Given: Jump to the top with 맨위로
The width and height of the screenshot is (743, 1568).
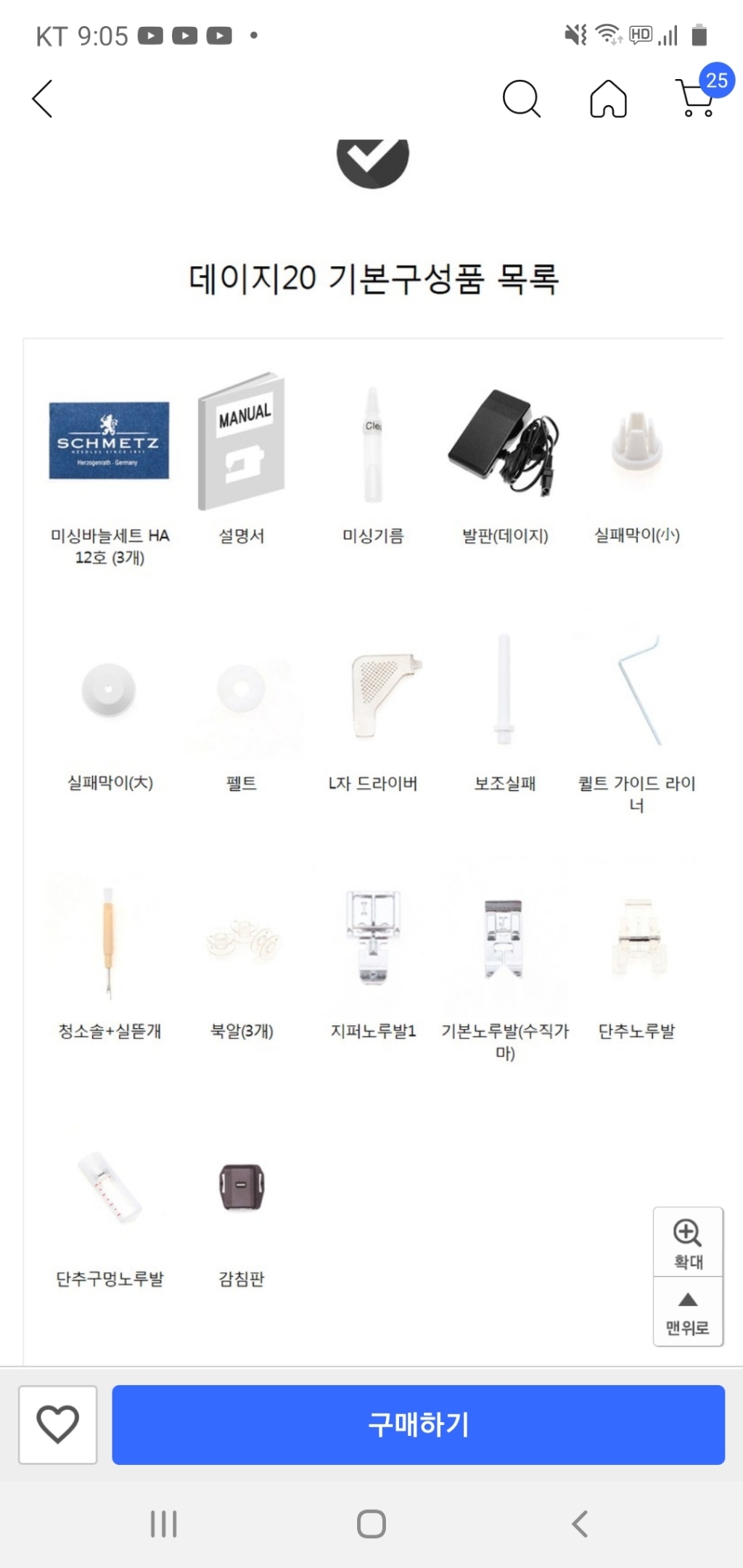Looking at the screenshot, I should pos(688,1312).
